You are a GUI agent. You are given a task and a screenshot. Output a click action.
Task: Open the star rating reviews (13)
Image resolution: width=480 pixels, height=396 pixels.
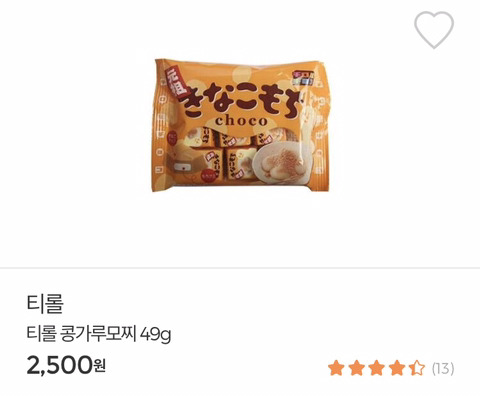click(x=391, y=368)
